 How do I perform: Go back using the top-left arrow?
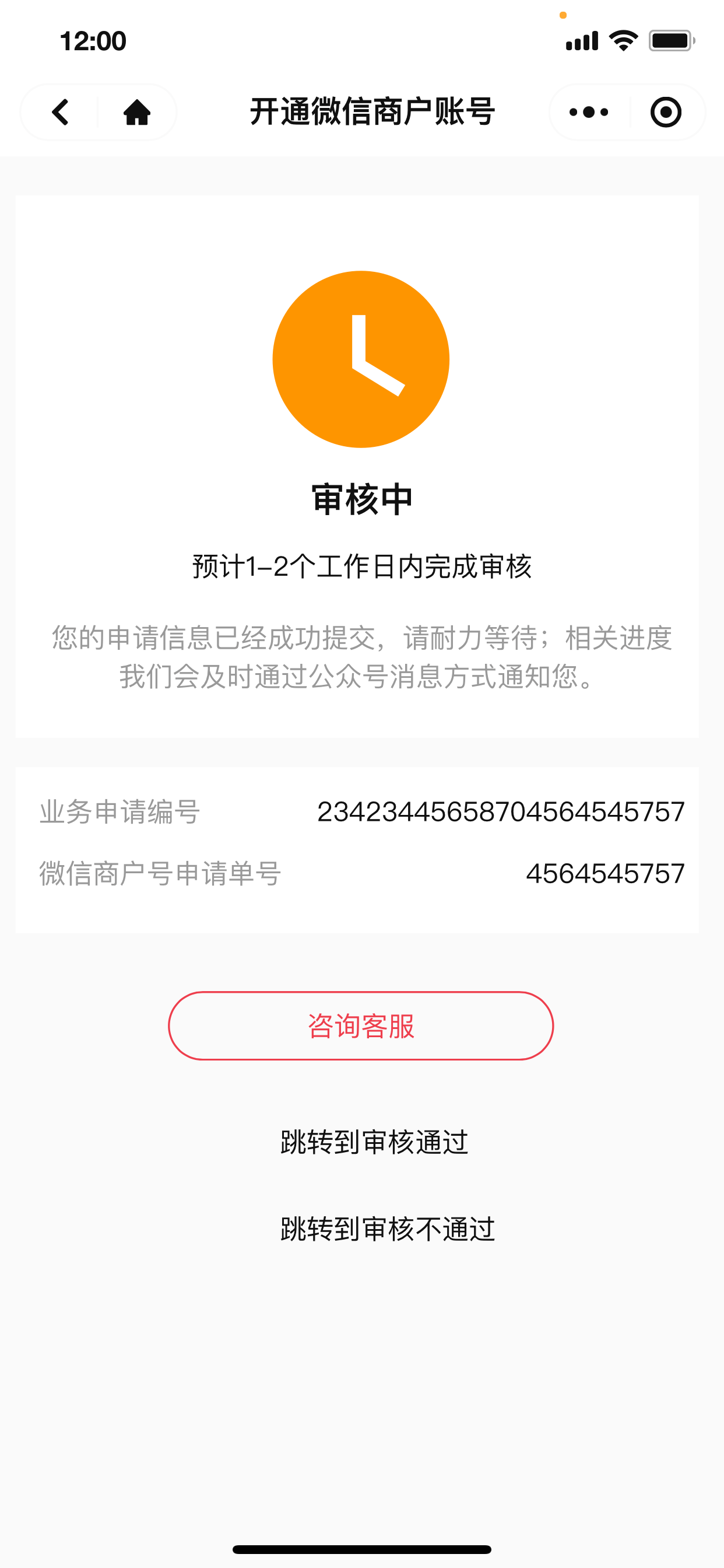coord(60,113)
